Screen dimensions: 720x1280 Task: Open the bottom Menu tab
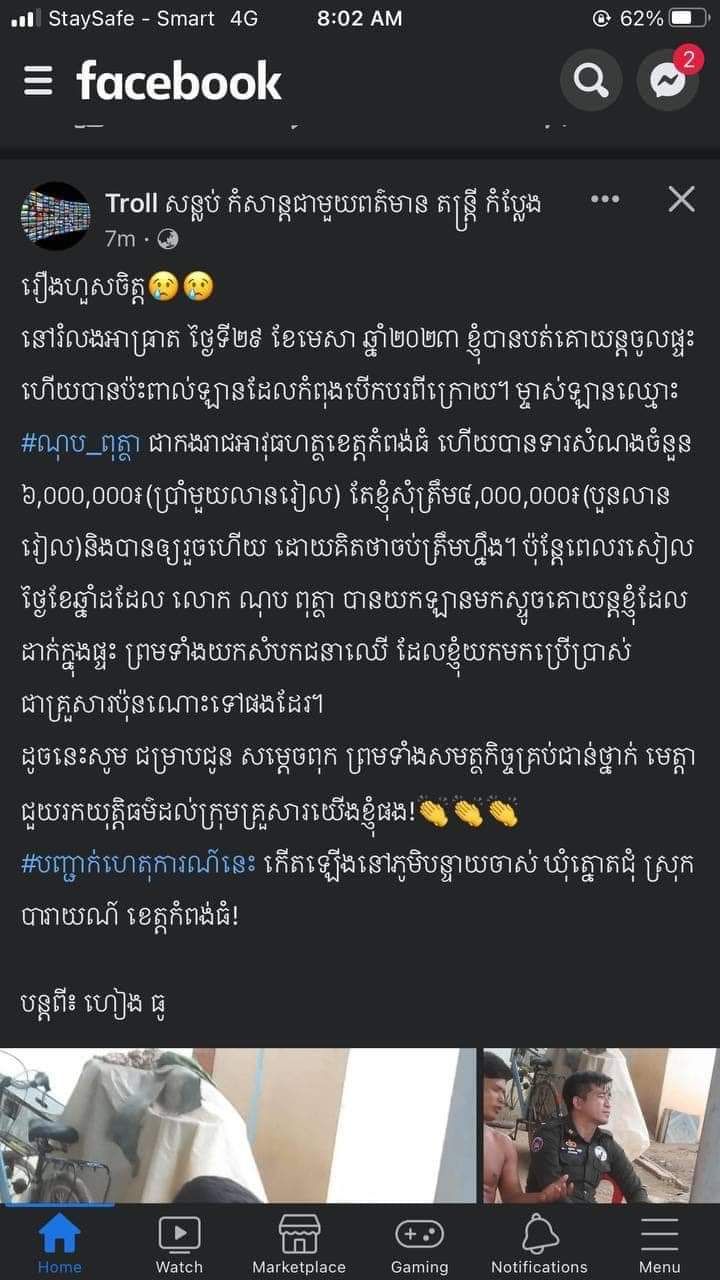659,1244
